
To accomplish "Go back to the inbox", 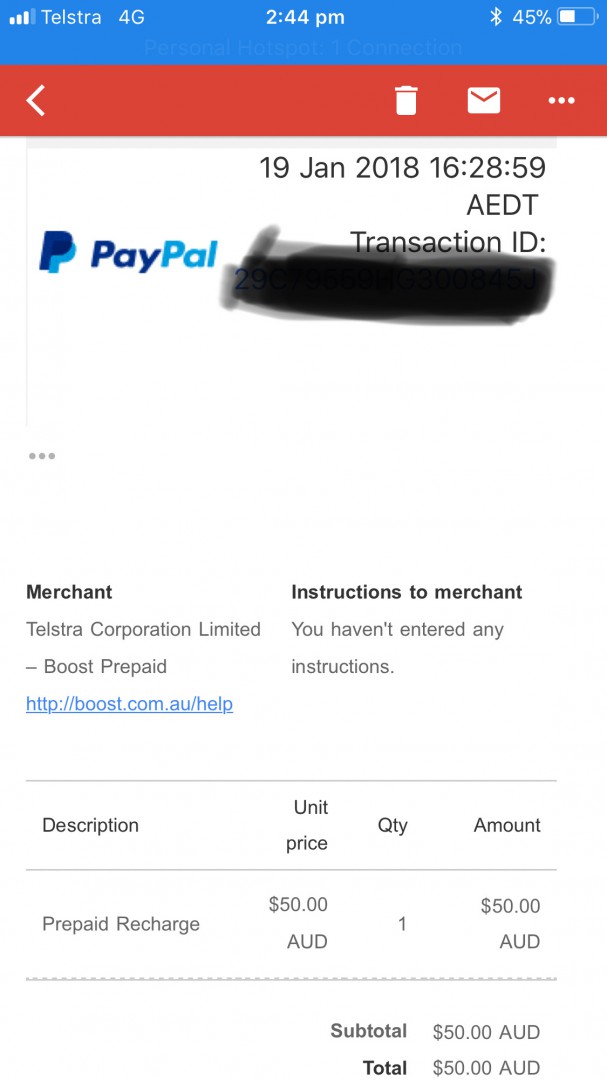I will point(36,100).
